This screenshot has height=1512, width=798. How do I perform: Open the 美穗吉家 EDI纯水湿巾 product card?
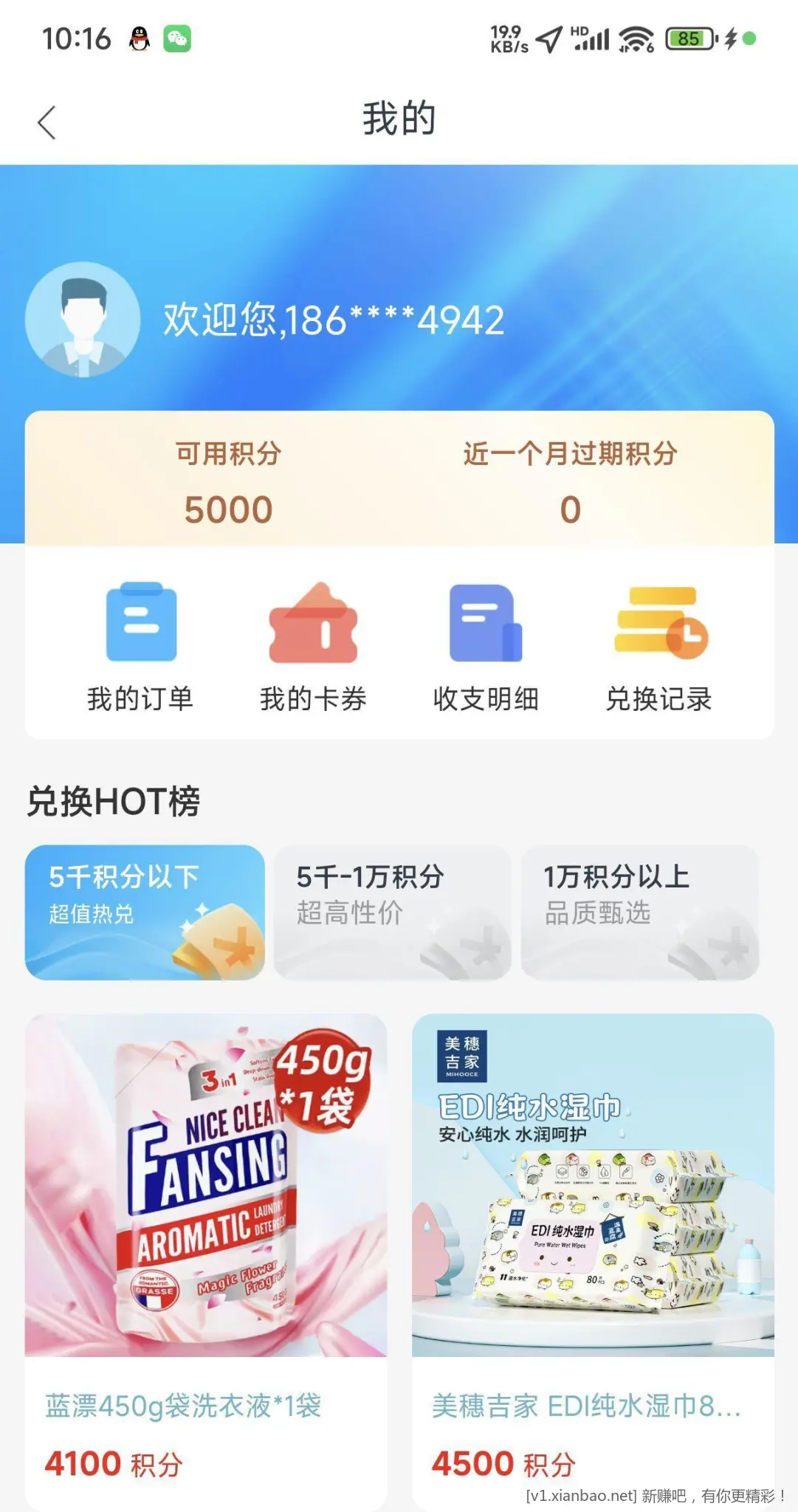pos(593,1255)
